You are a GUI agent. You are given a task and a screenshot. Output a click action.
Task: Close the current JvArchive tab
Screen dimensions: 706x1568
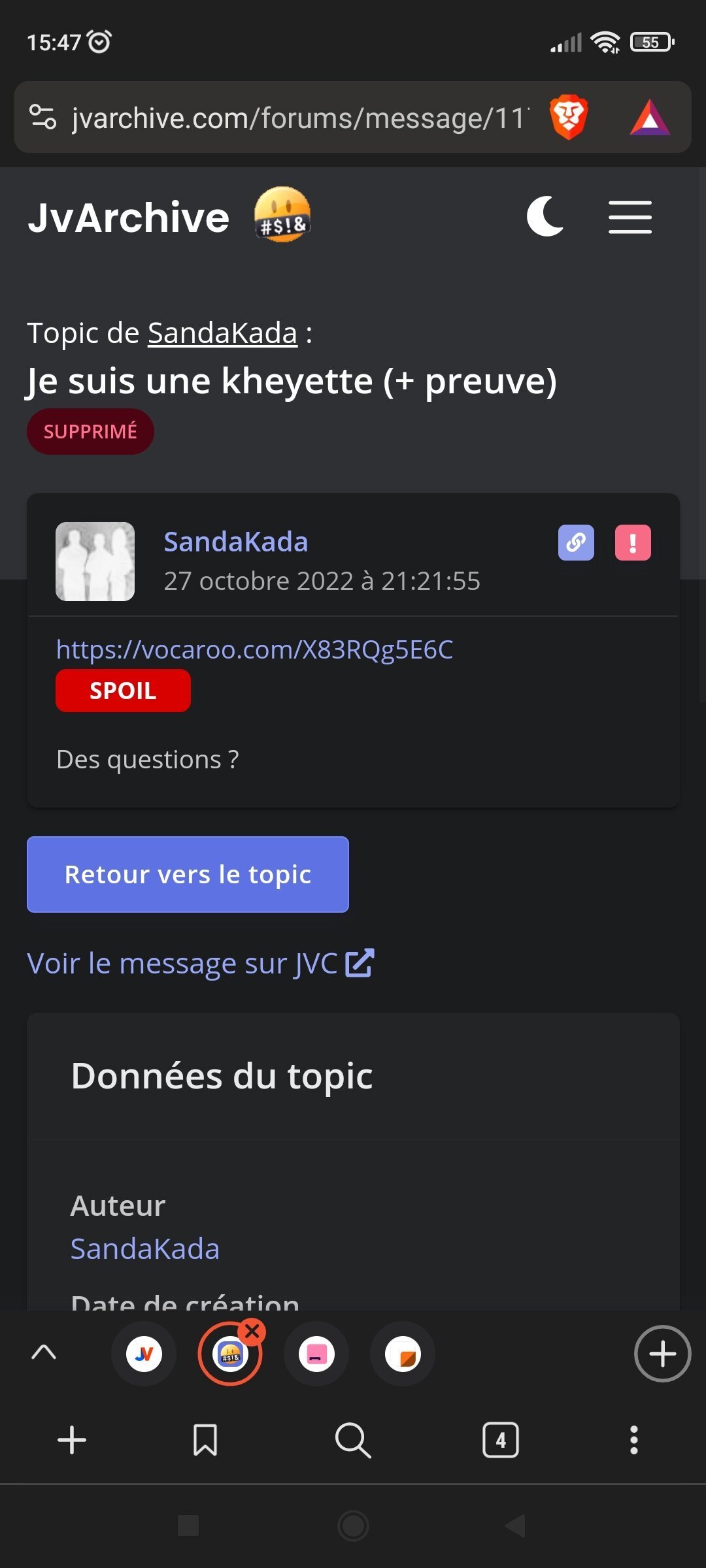coord(252,1331)
